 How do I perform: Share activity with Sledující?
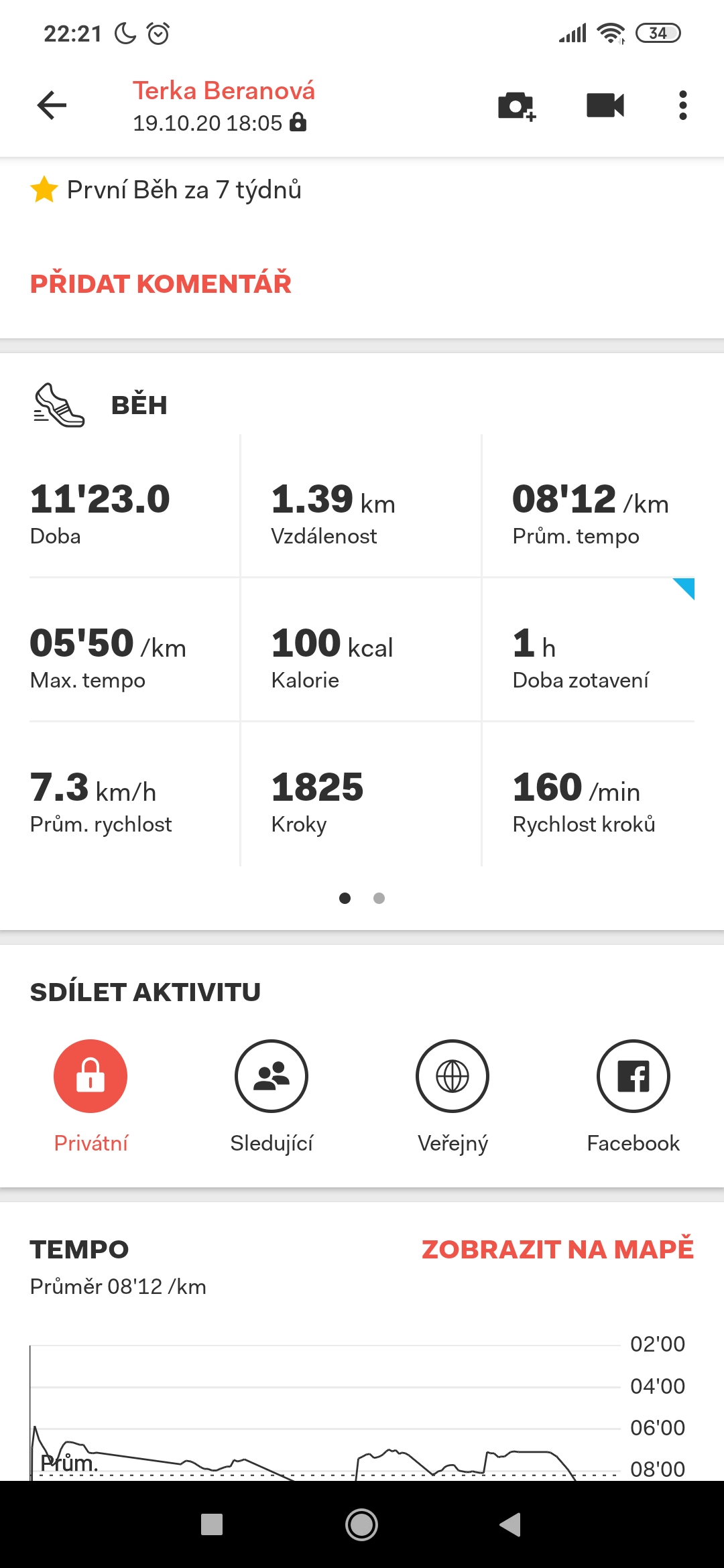coord(271,1096)
